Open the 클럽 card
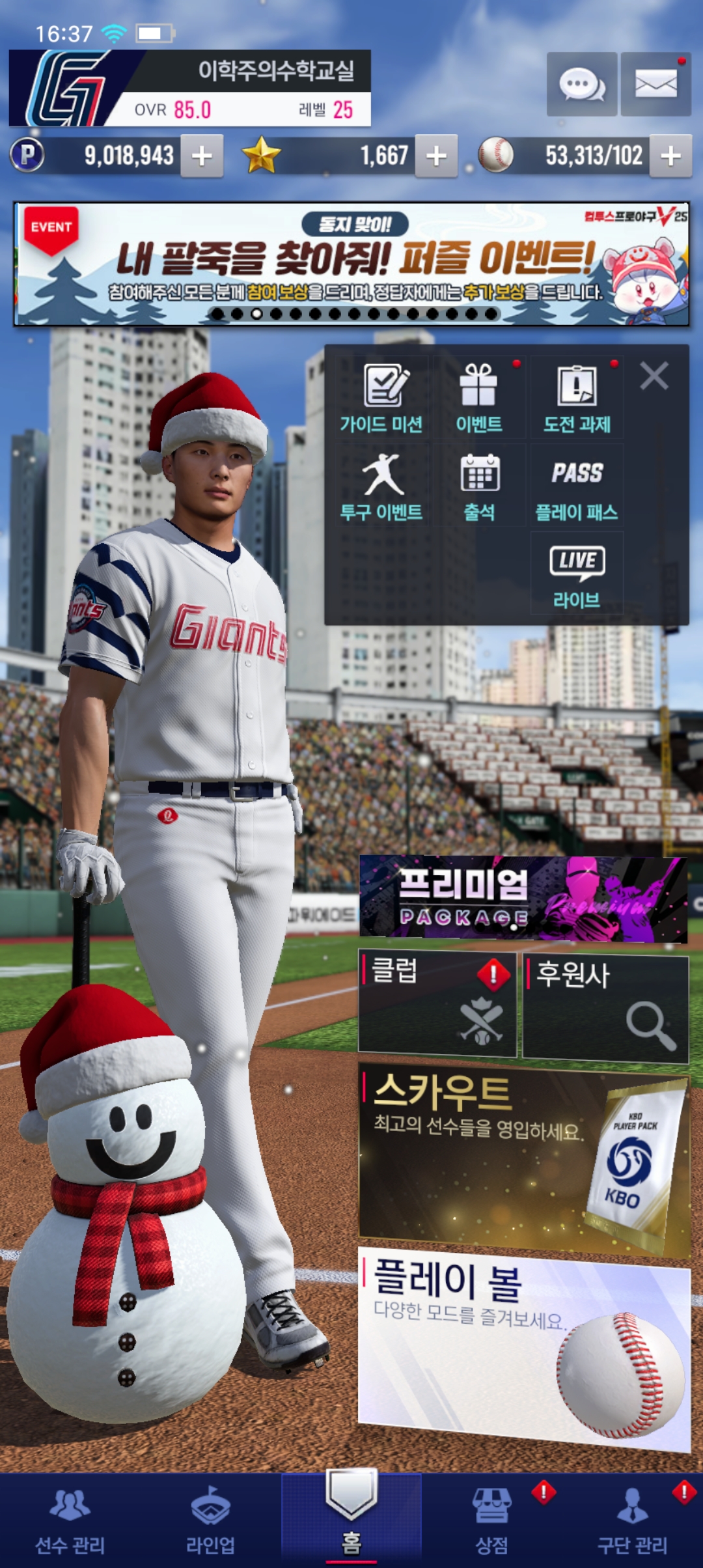The width and height of the screenshot is (703, 1568). pos(437,1003)
